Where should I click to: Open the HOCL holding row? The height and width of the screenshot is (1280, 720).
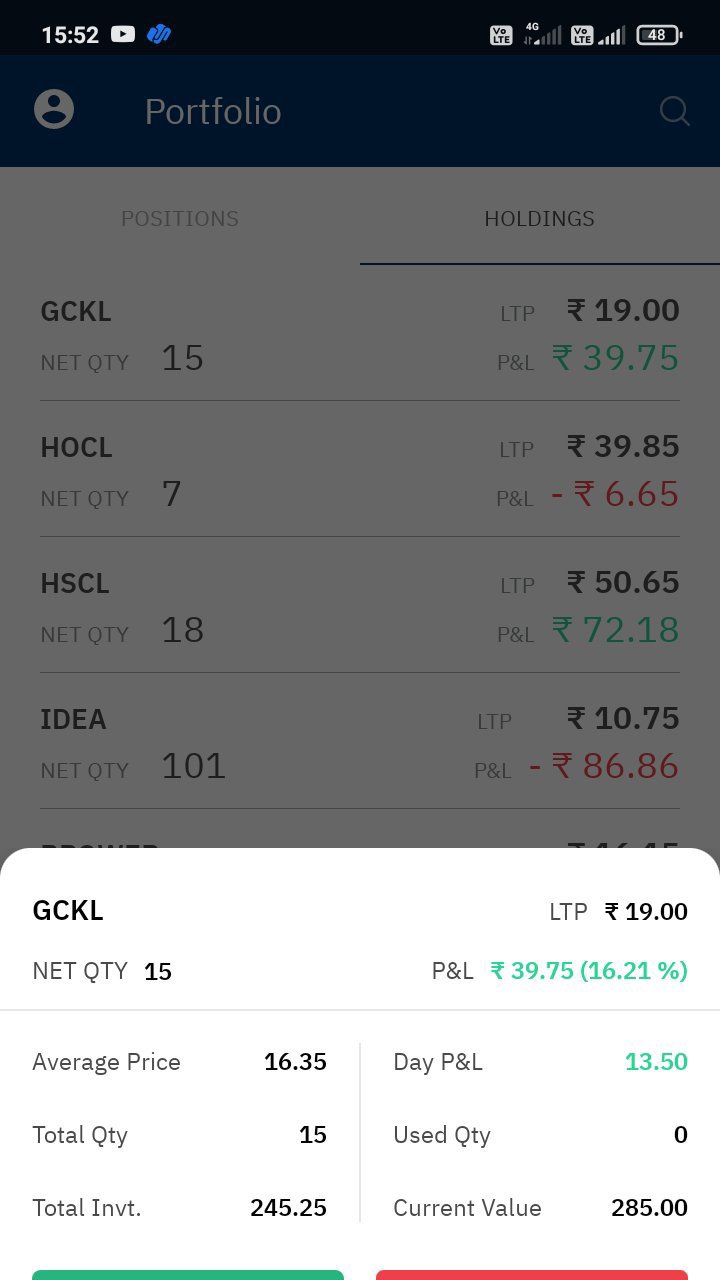click(x=360, y=470)
